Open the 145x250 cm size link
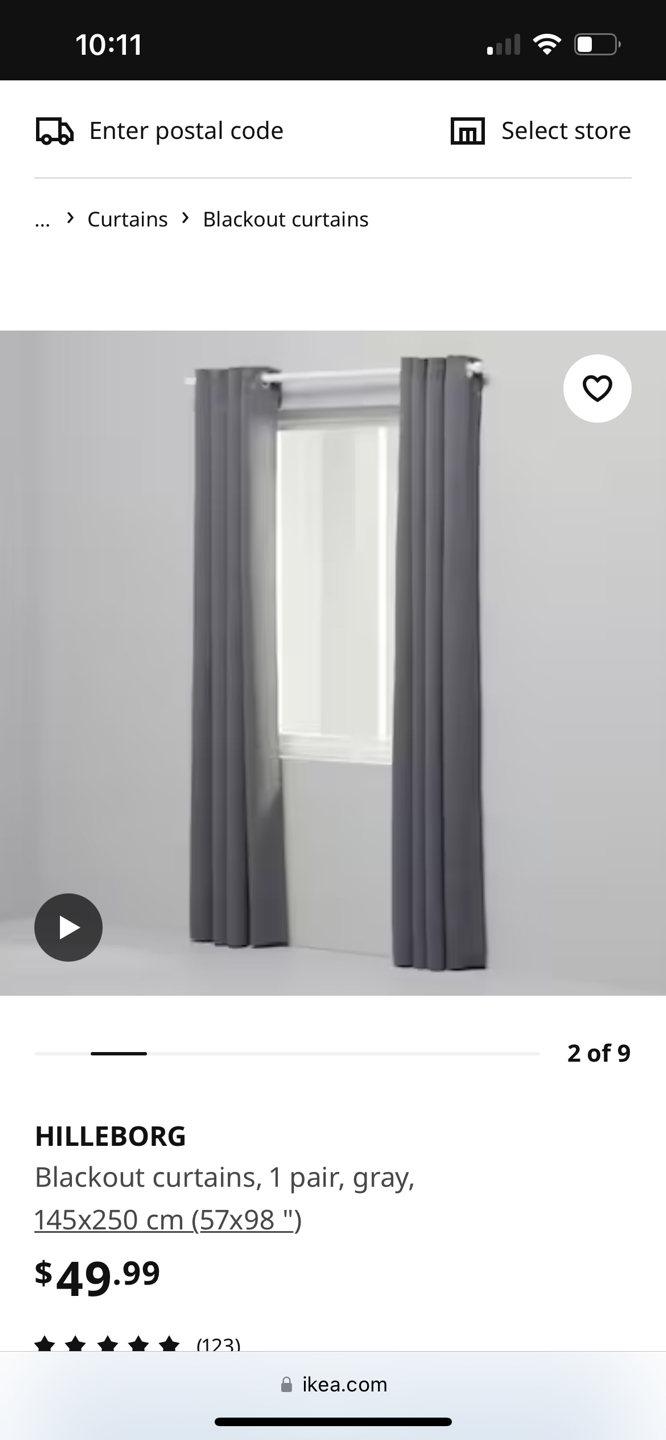This screenshot has width=666, height=1440. 168,1220
